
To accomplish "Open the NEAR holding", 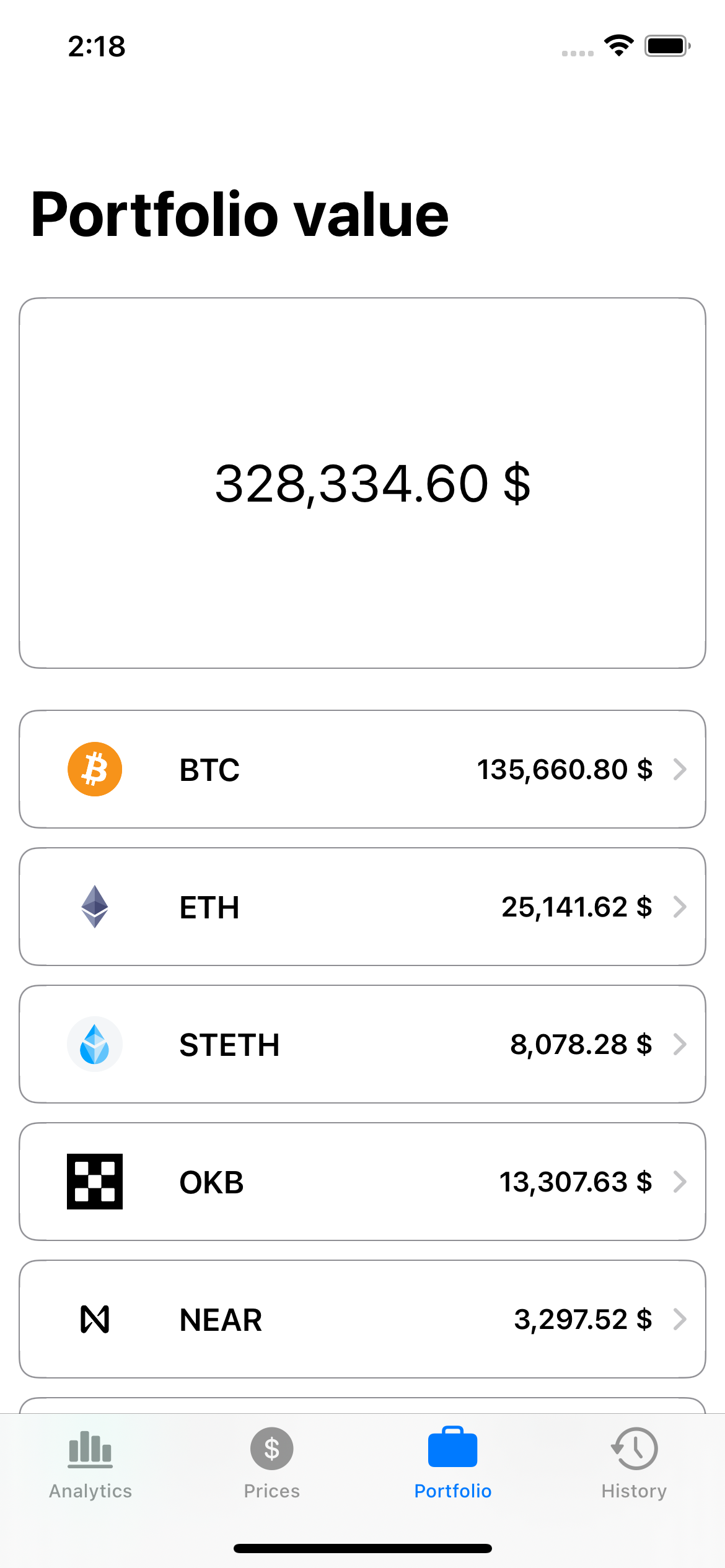I will 362,1319.
